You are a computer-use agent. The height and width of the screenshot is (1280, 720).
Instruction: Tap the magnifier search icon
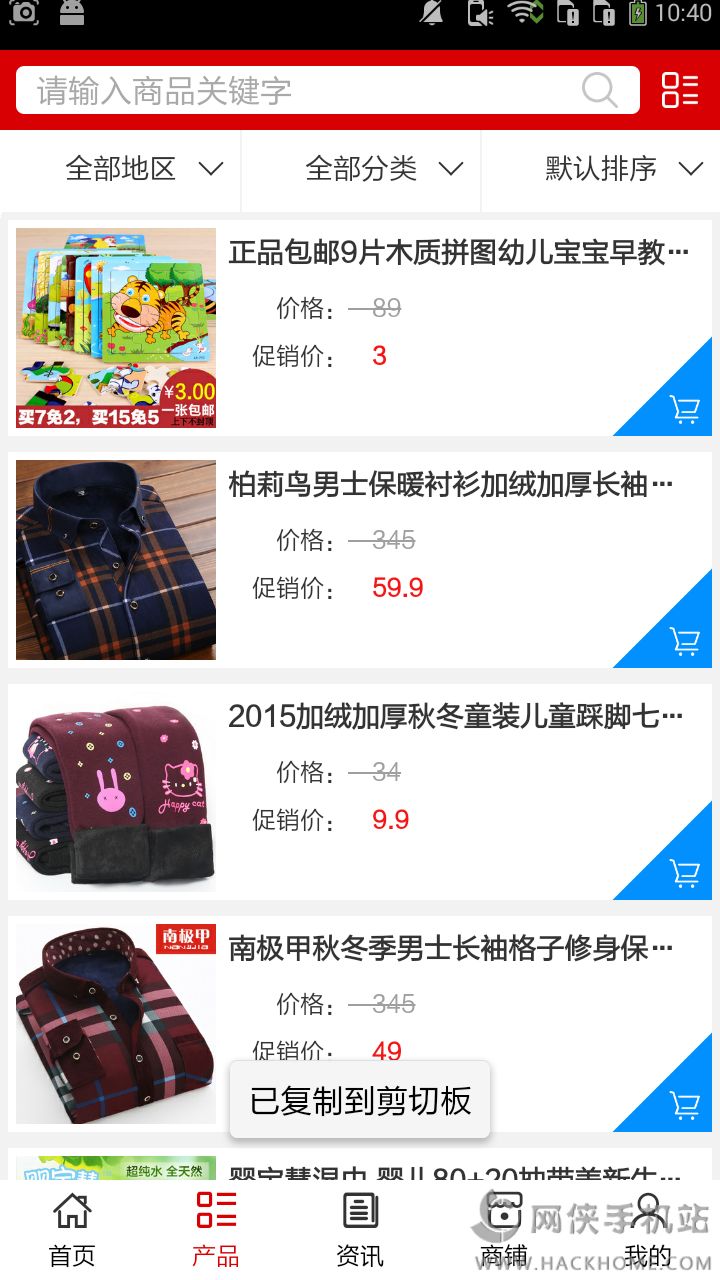click(x=599, y=91)
